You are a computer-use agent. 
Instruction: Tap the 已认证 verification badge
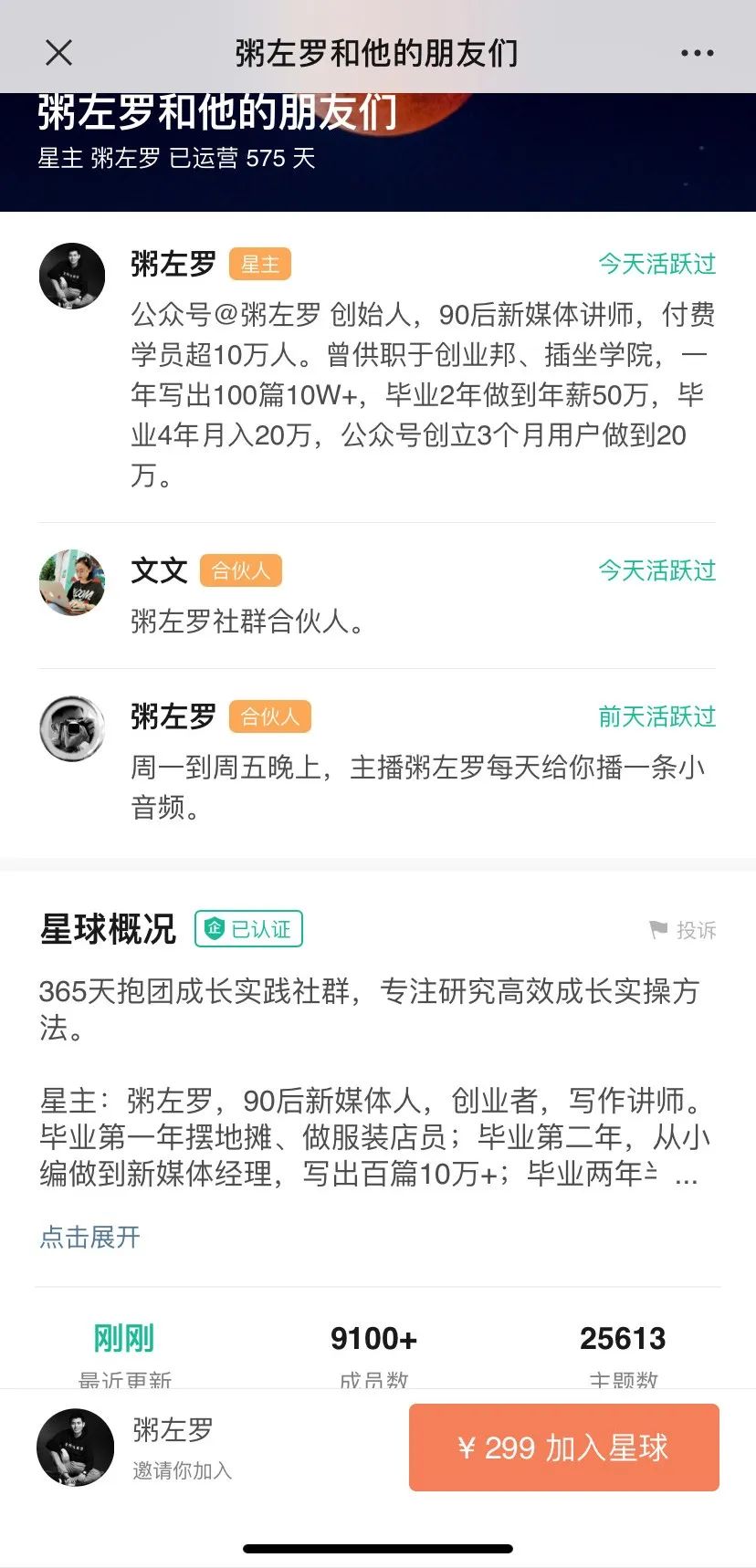click(x=248, y=929)
